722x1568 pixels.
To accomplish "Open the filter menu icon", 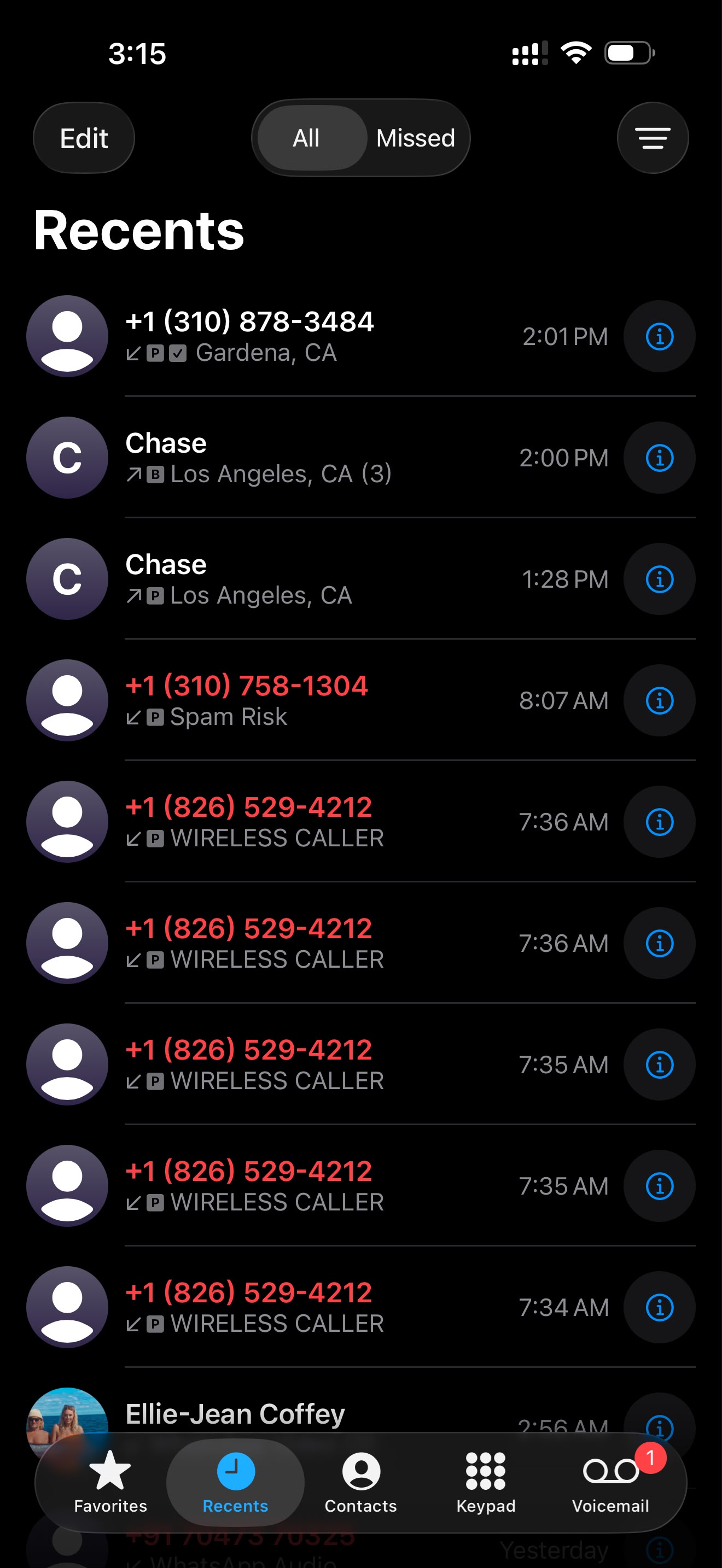I will point(653,138).
